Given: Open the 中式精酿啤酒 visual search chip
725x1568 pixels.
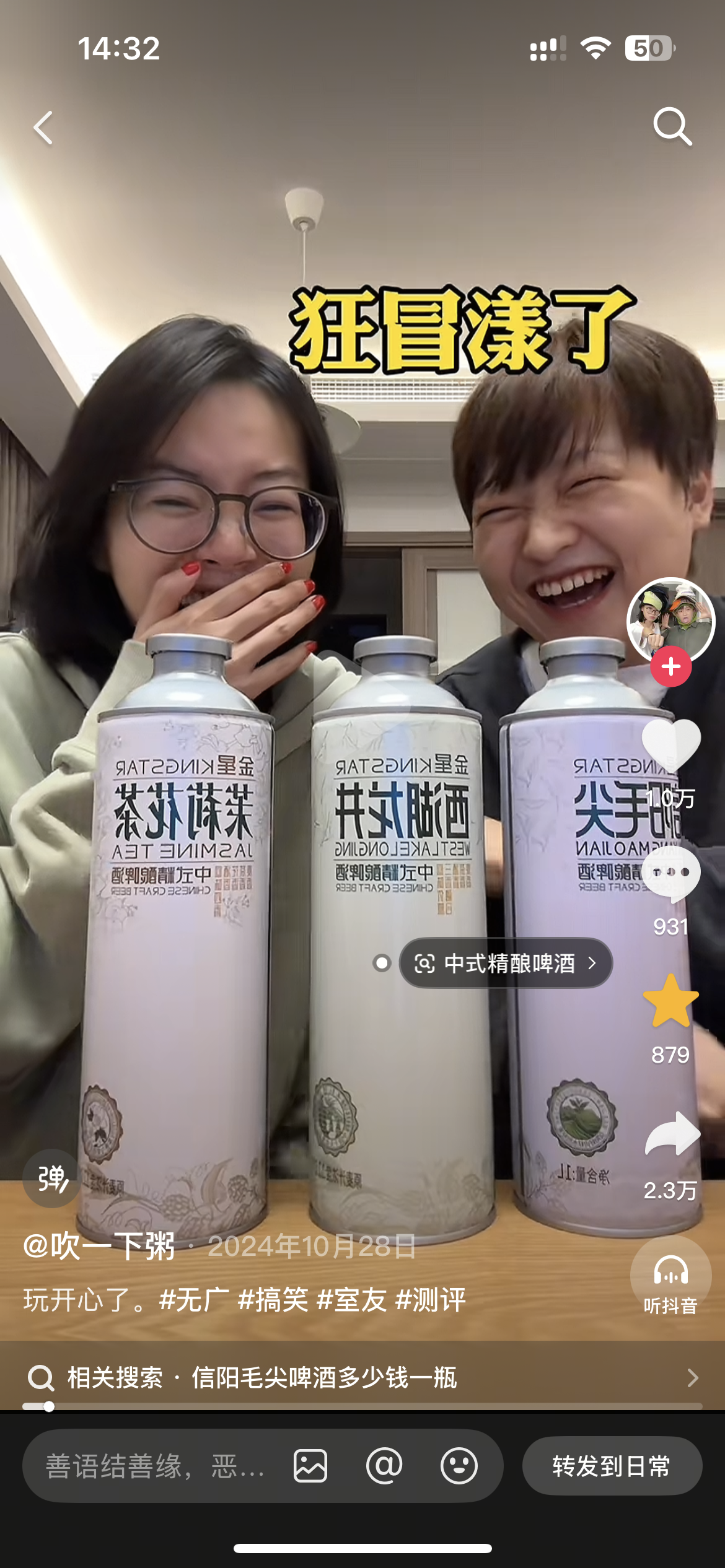Looking at the screenshot, I should click(506, 964).
